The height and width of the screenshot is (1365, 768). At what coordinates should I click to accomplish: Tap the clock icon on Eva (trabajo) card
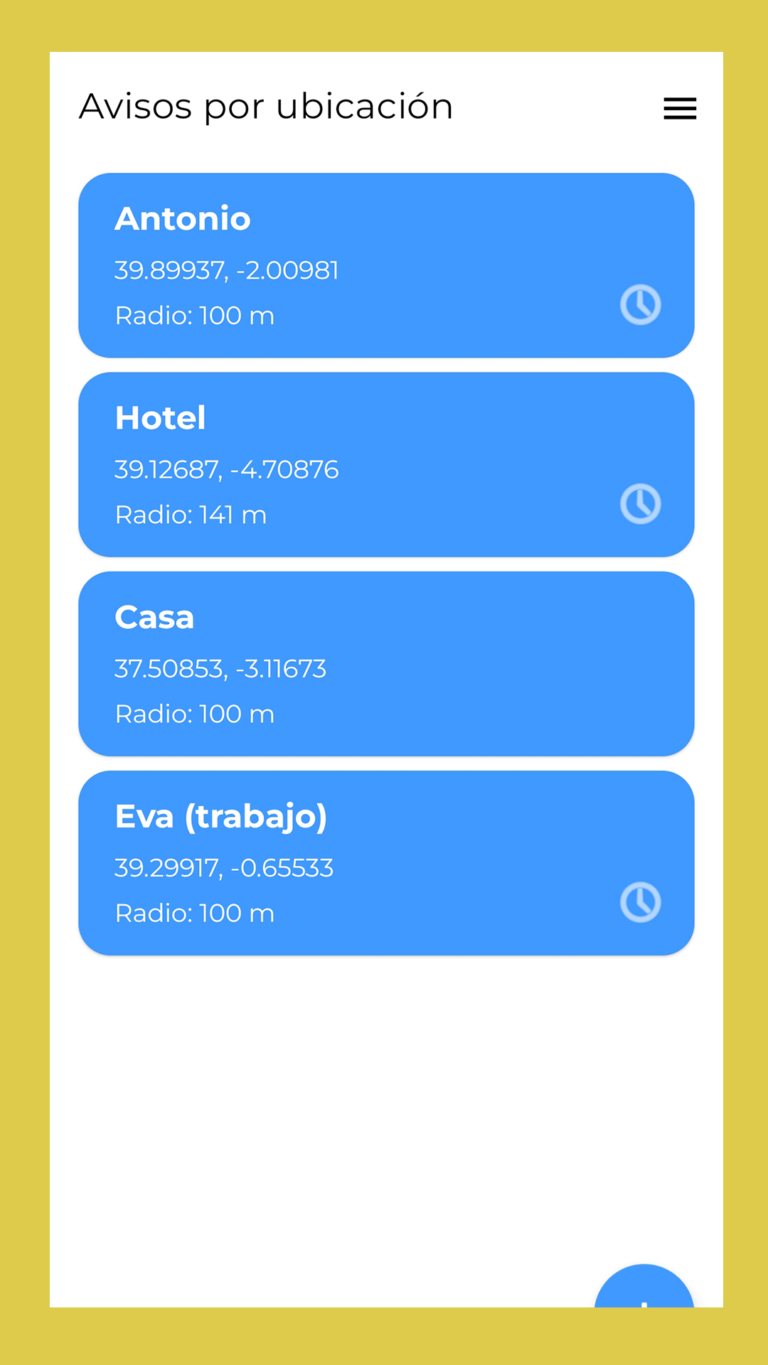[640, 902]
